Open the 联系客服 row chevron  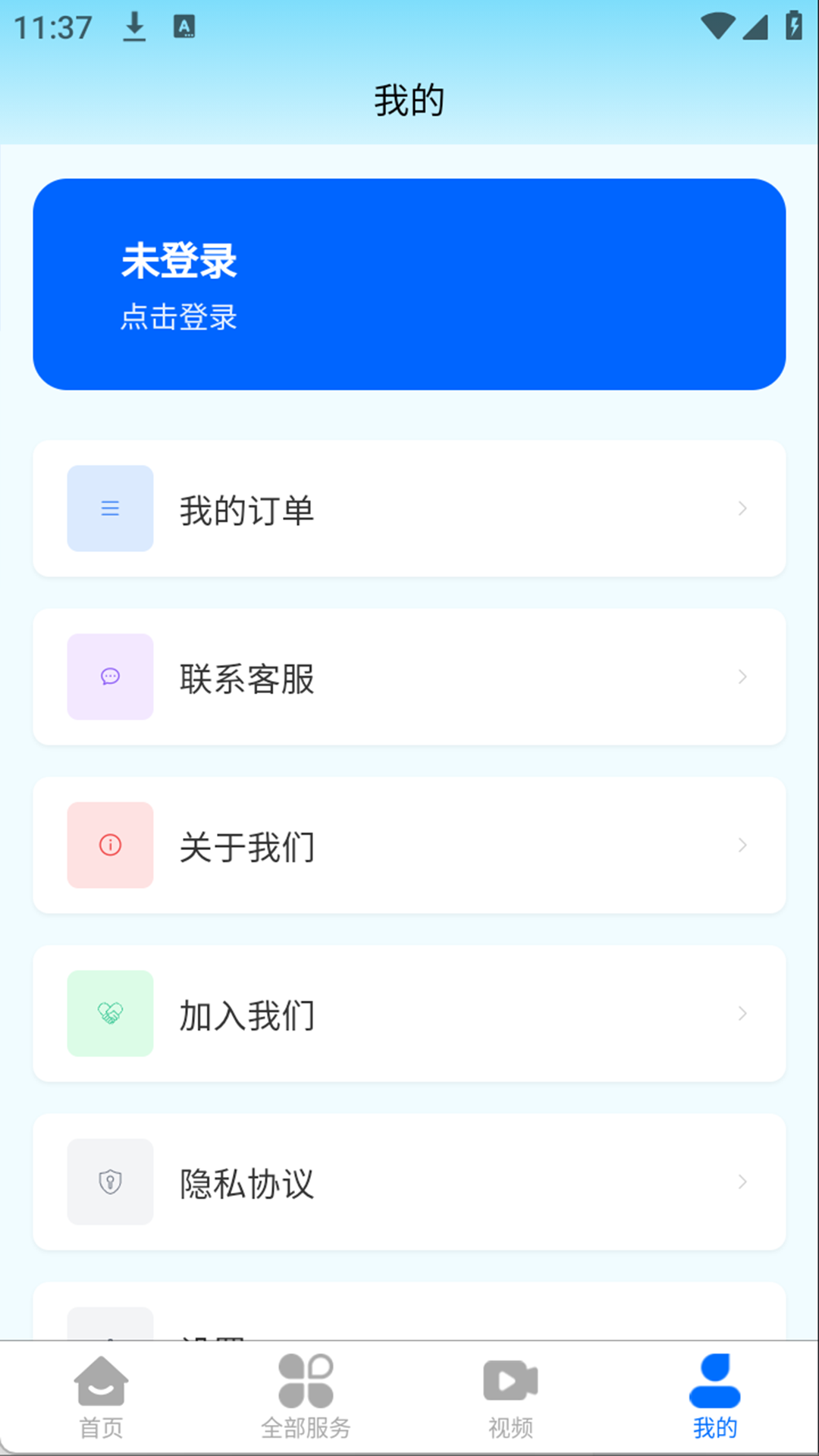pyautogui.click(x=741, y=677)
